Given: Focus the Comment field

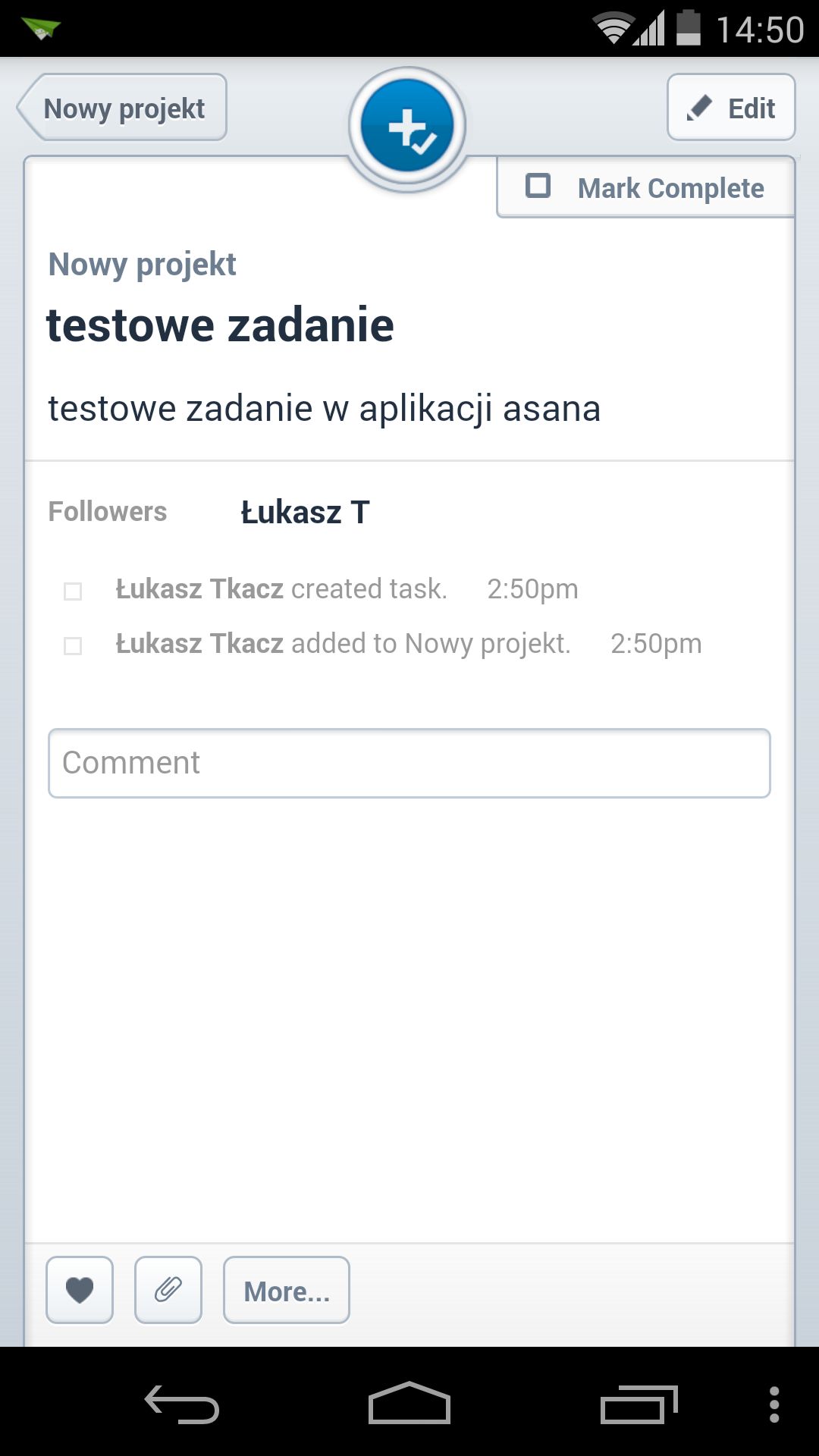Looking at the screenshot, I should point(409,763).
